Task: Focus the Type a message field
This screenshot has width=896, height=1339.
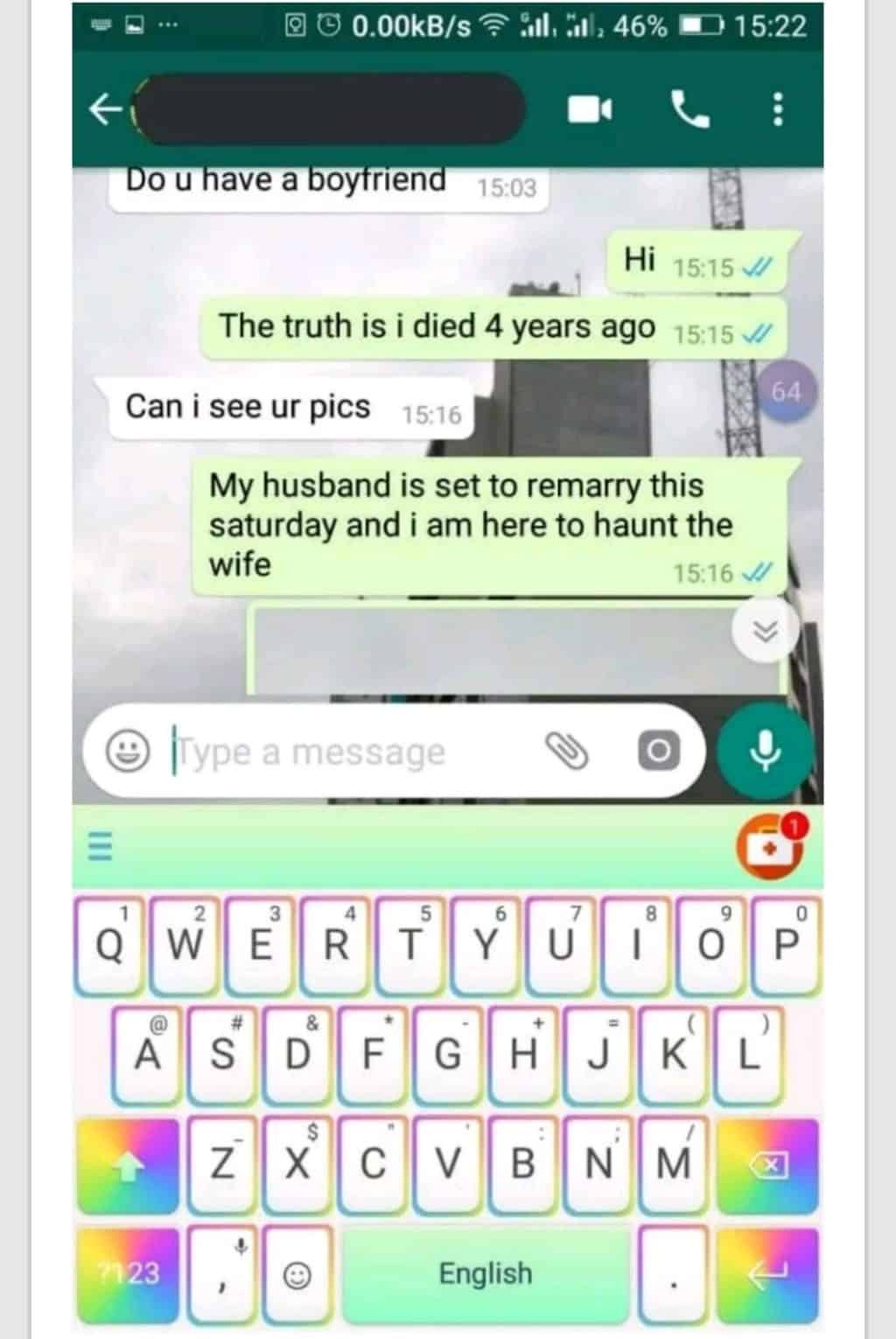Action: pyautogui.click(x=350, y=751)
